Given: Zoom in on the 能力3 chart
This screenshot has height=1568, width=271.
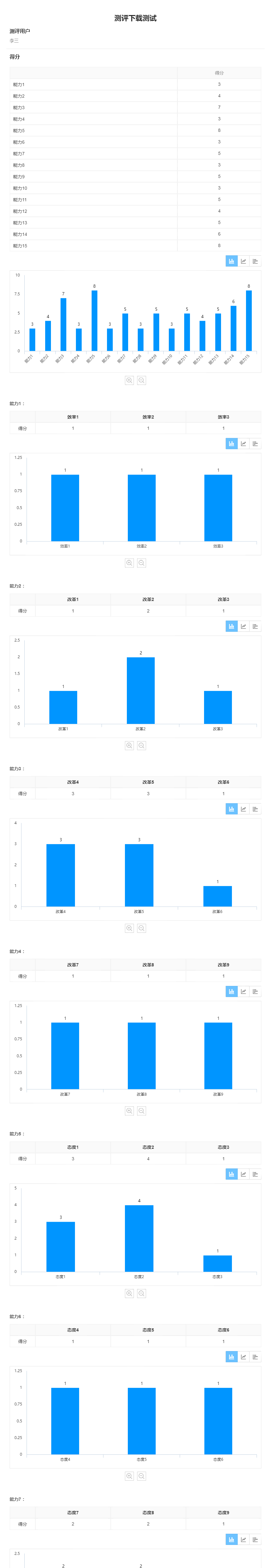Looking at the screenshot, I should click(129, 928).
